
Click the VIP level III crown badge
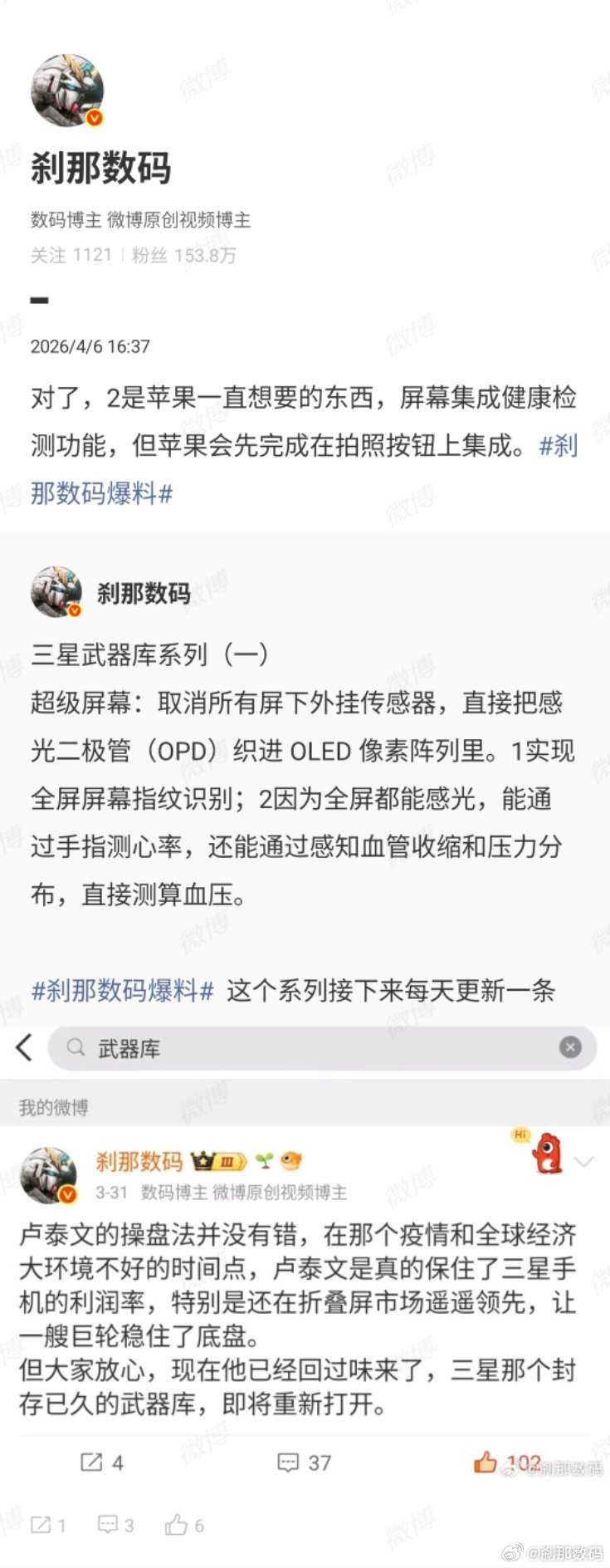click(x=216, y=1160)
